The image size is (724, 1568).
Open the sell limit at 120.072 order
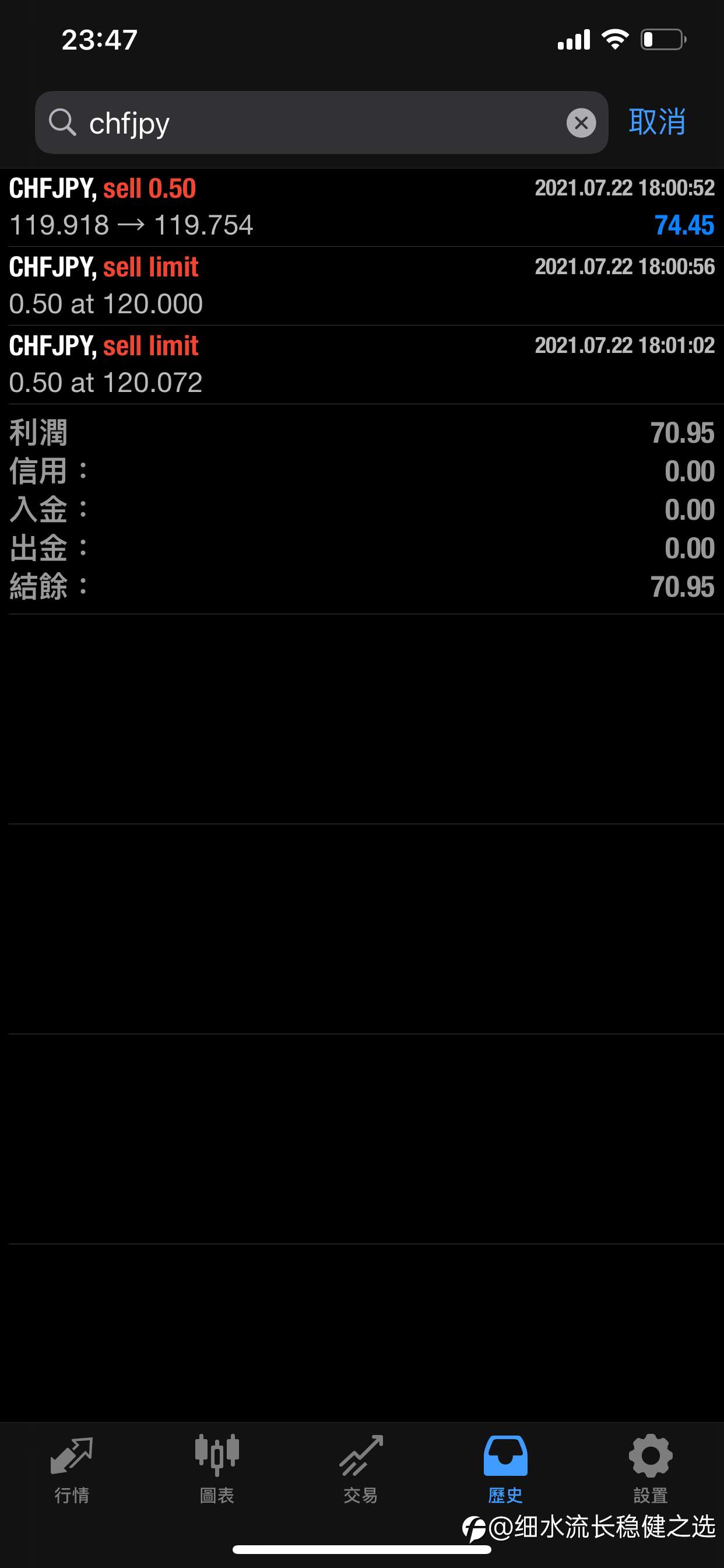362,365
